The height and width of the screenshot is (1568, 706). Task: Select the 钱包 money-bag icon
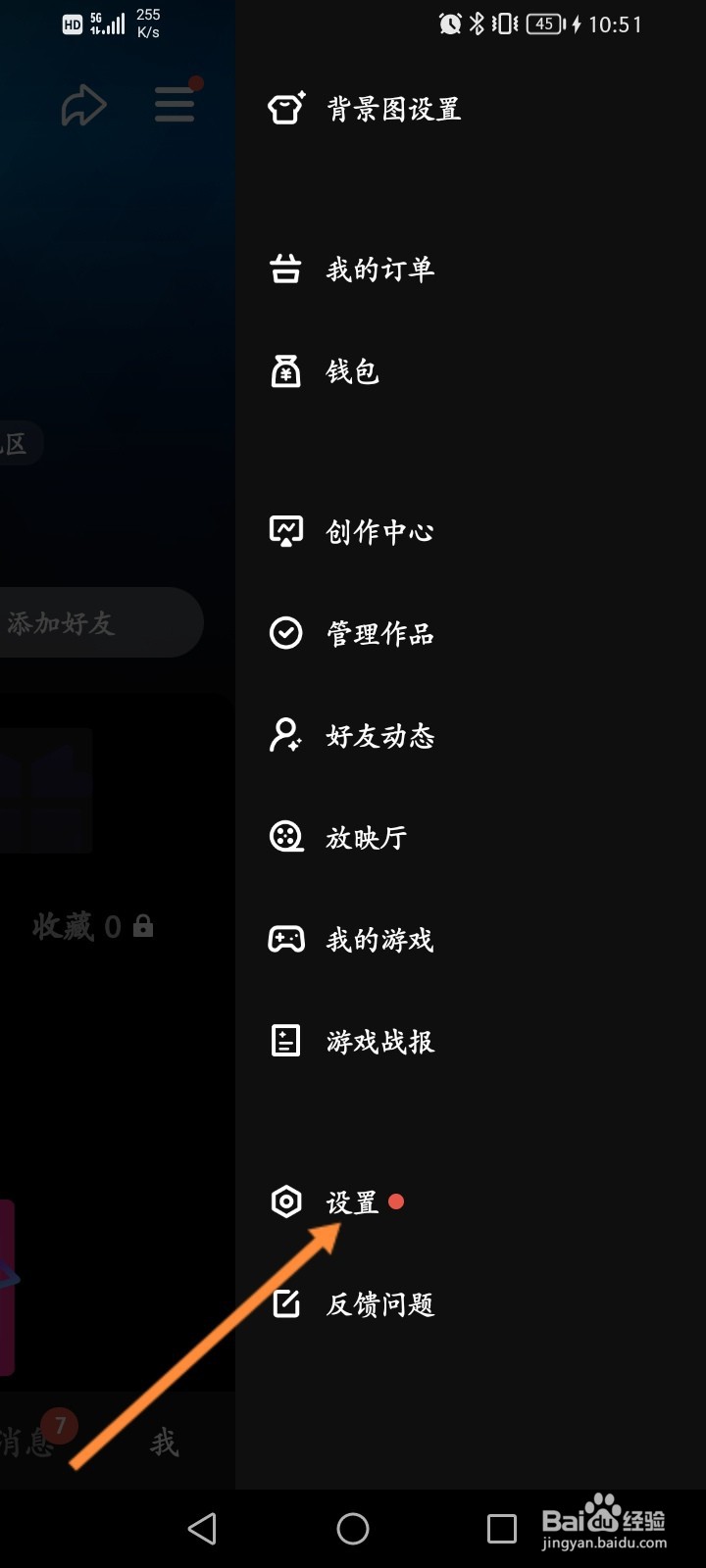(x=285, y=371)
